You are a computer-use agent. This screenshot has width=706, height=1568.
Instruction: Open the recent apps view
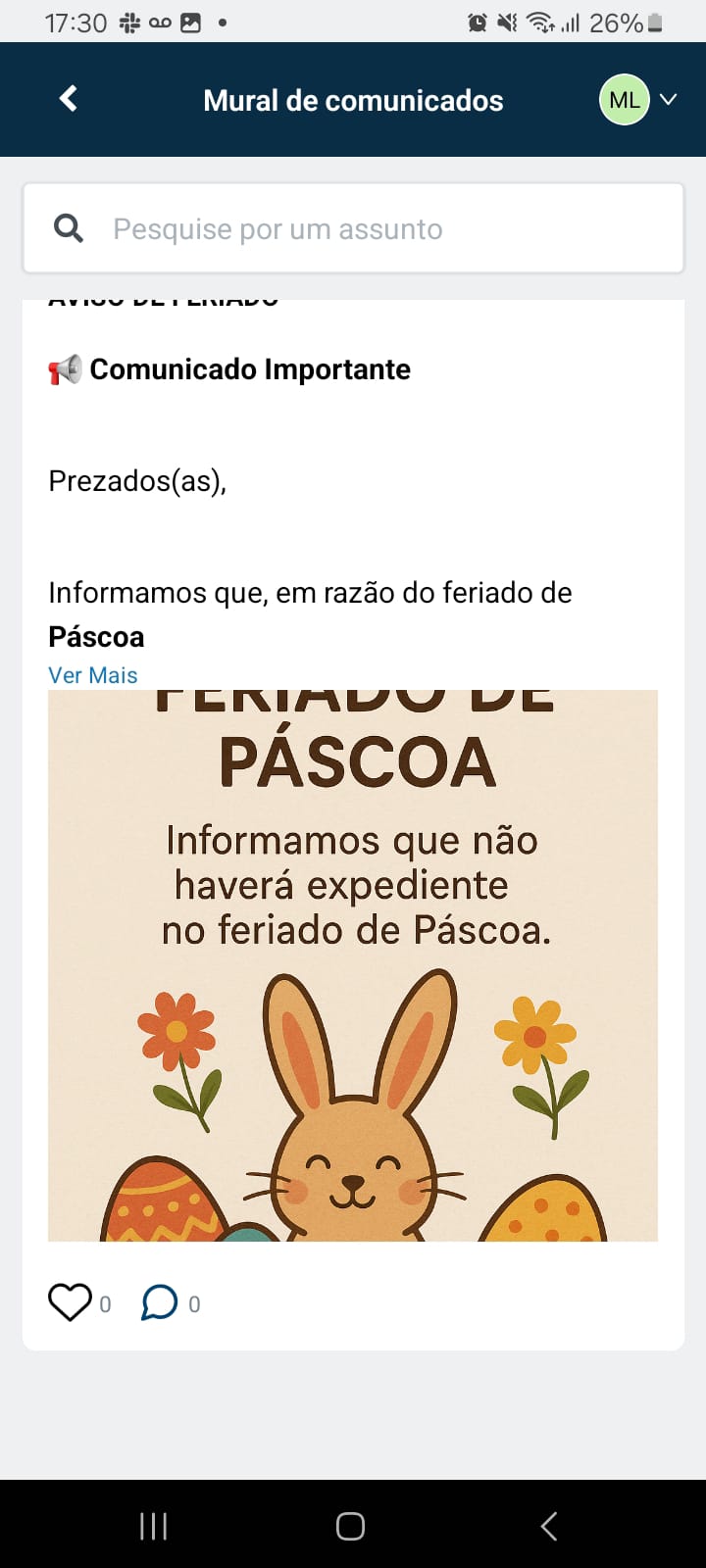click(x=154, y=1526)
